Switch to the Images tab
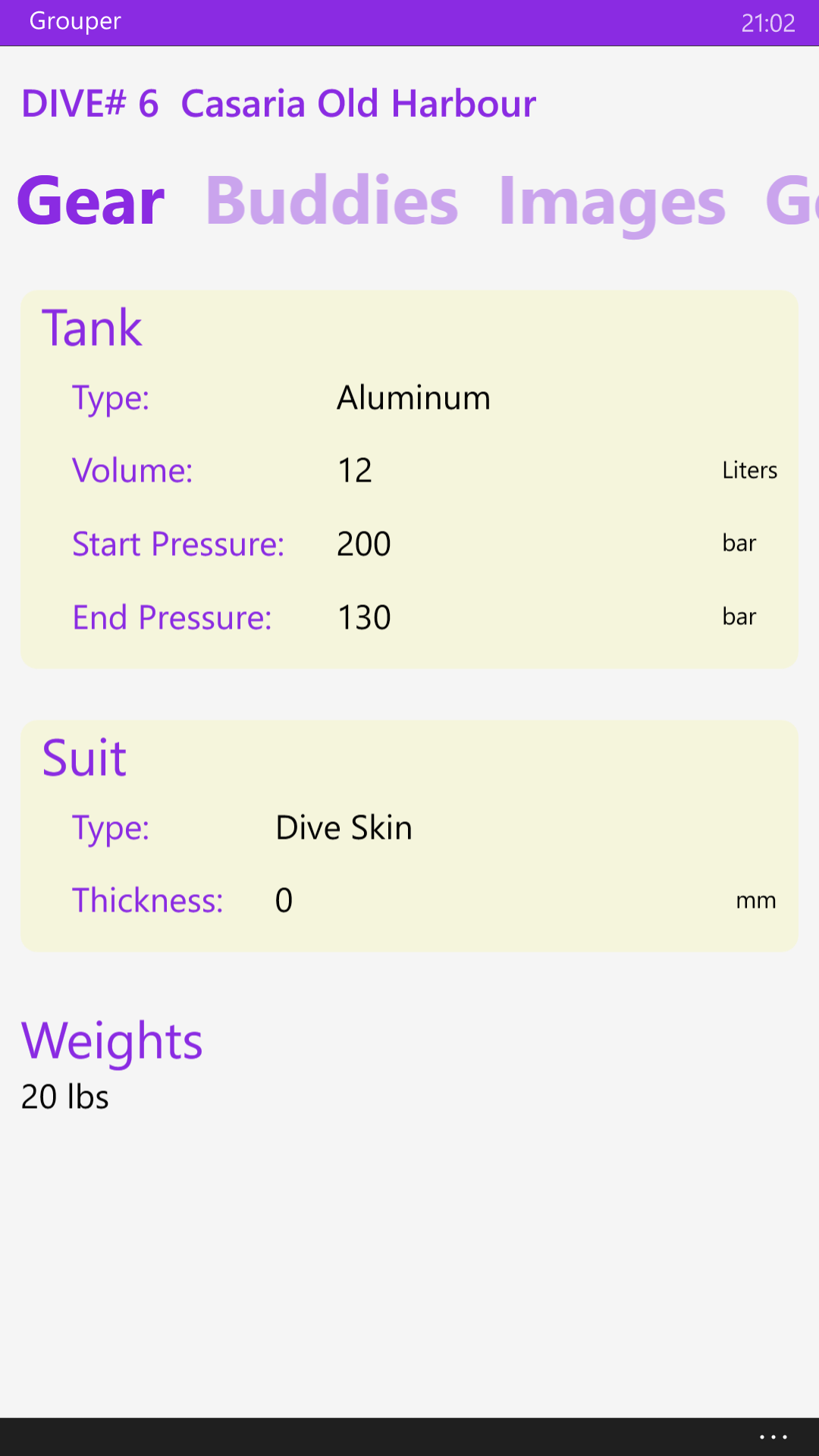Viewport: 819px width, 1456px height. coord(612,202)
